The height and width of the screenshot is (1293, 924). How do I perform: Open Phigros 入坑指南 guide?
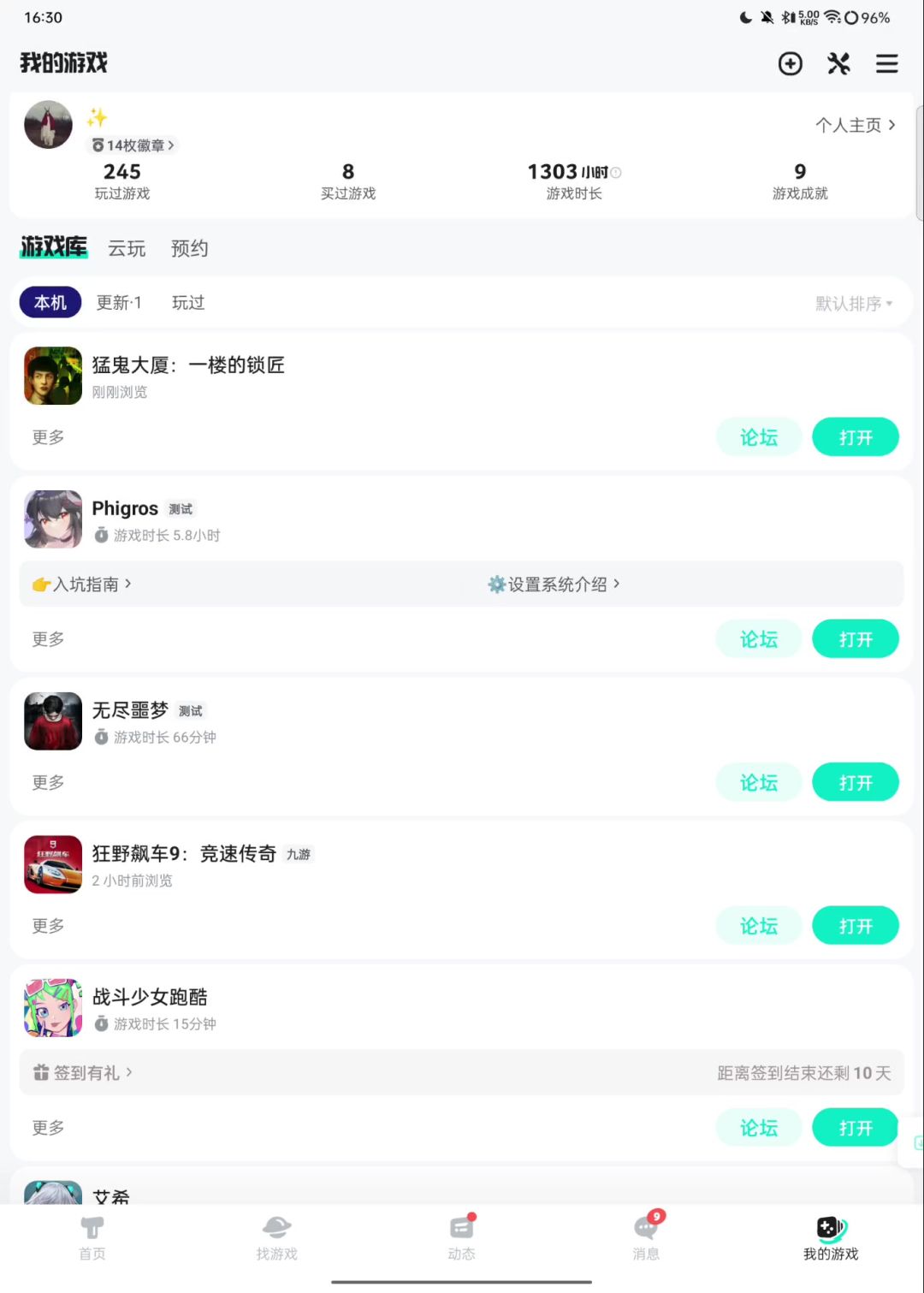pyautogui.click(x=83, y=584)
